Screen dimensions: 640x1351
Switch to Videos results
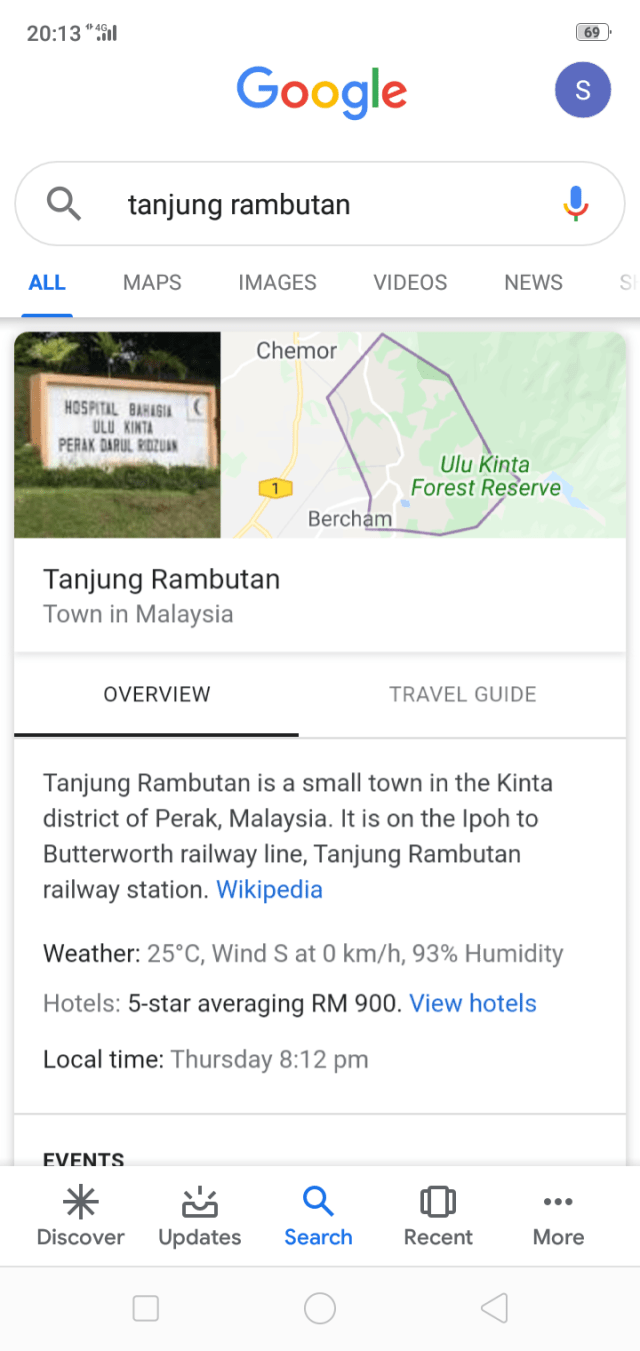point(410,283)
